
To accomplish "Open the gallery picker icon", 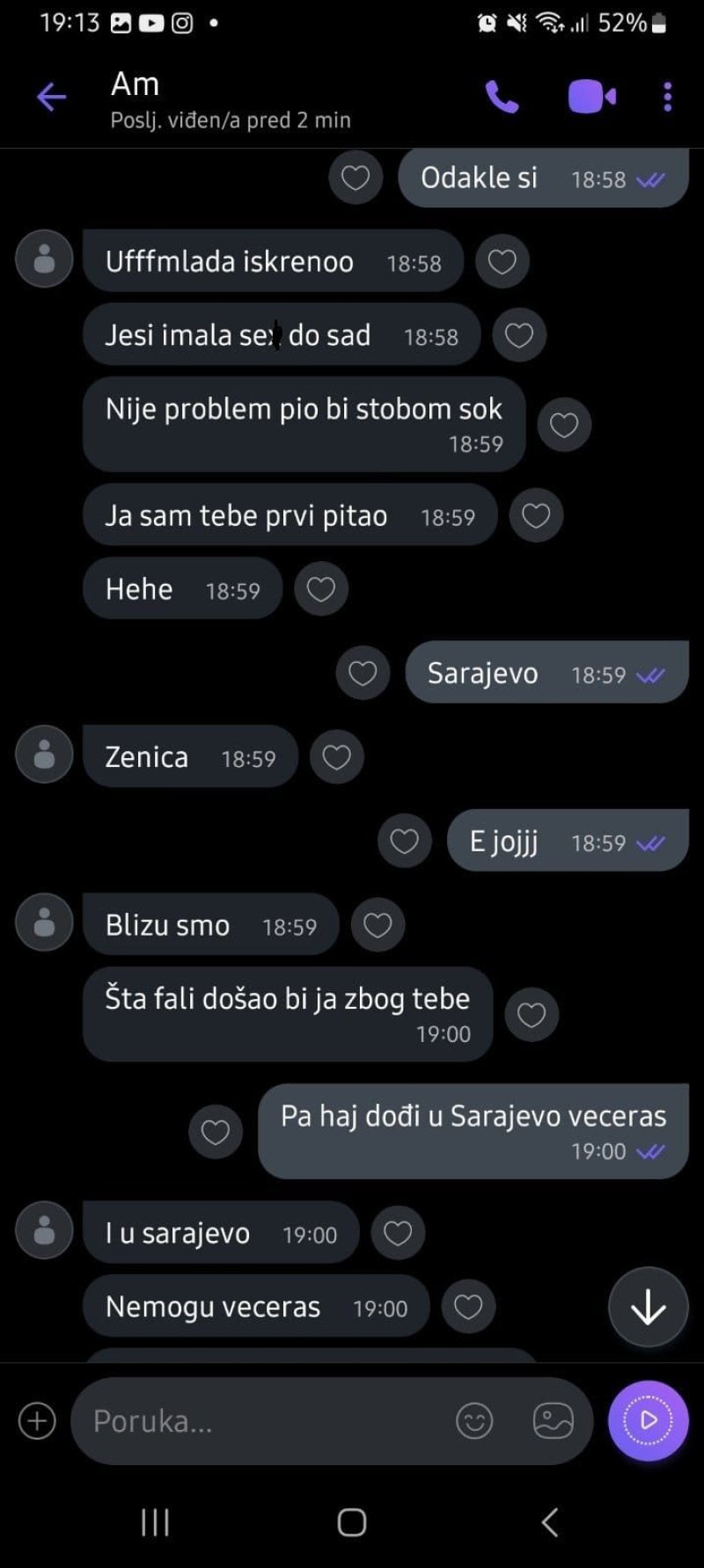I will [x=554, y=1421].
